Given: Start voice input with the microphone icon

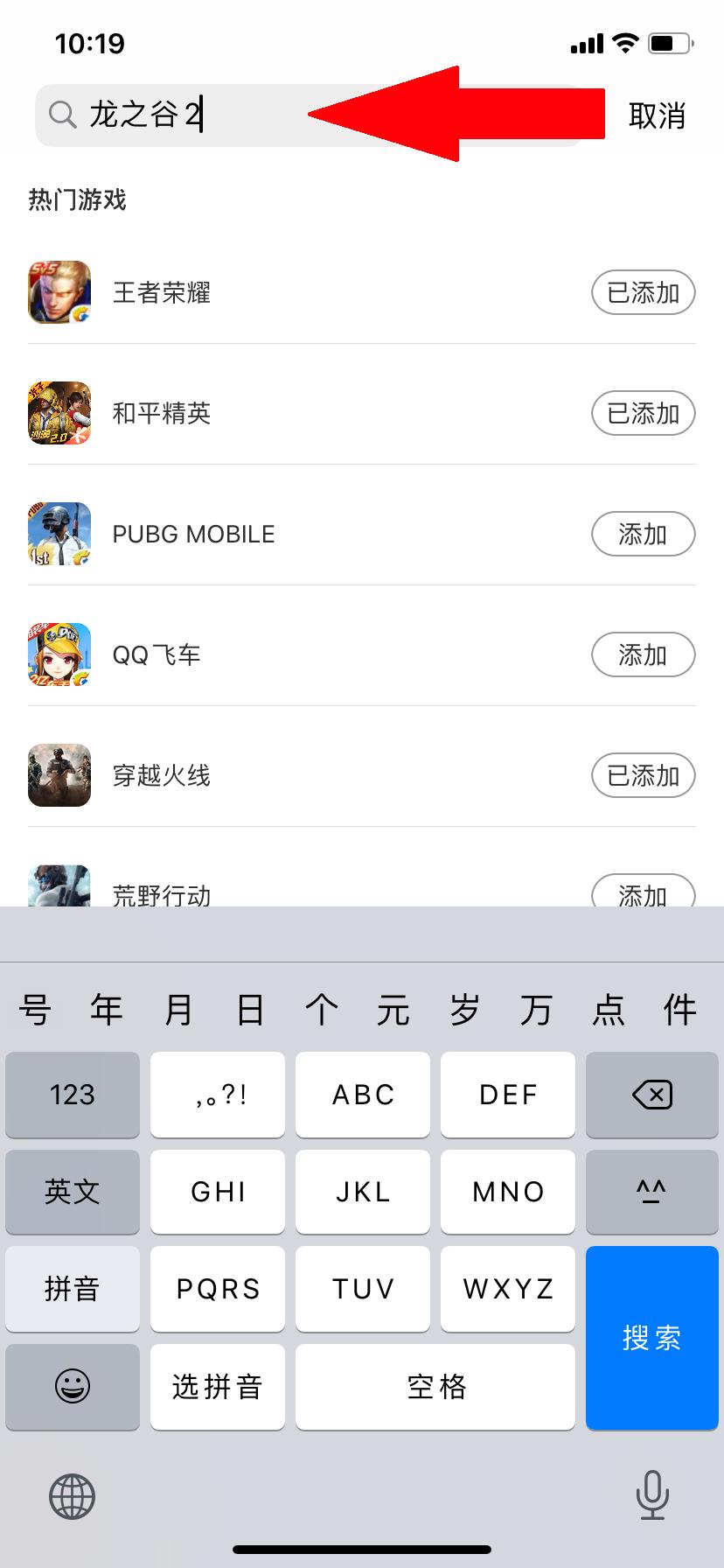Looking at the screenshot, I should (651, 1496).
